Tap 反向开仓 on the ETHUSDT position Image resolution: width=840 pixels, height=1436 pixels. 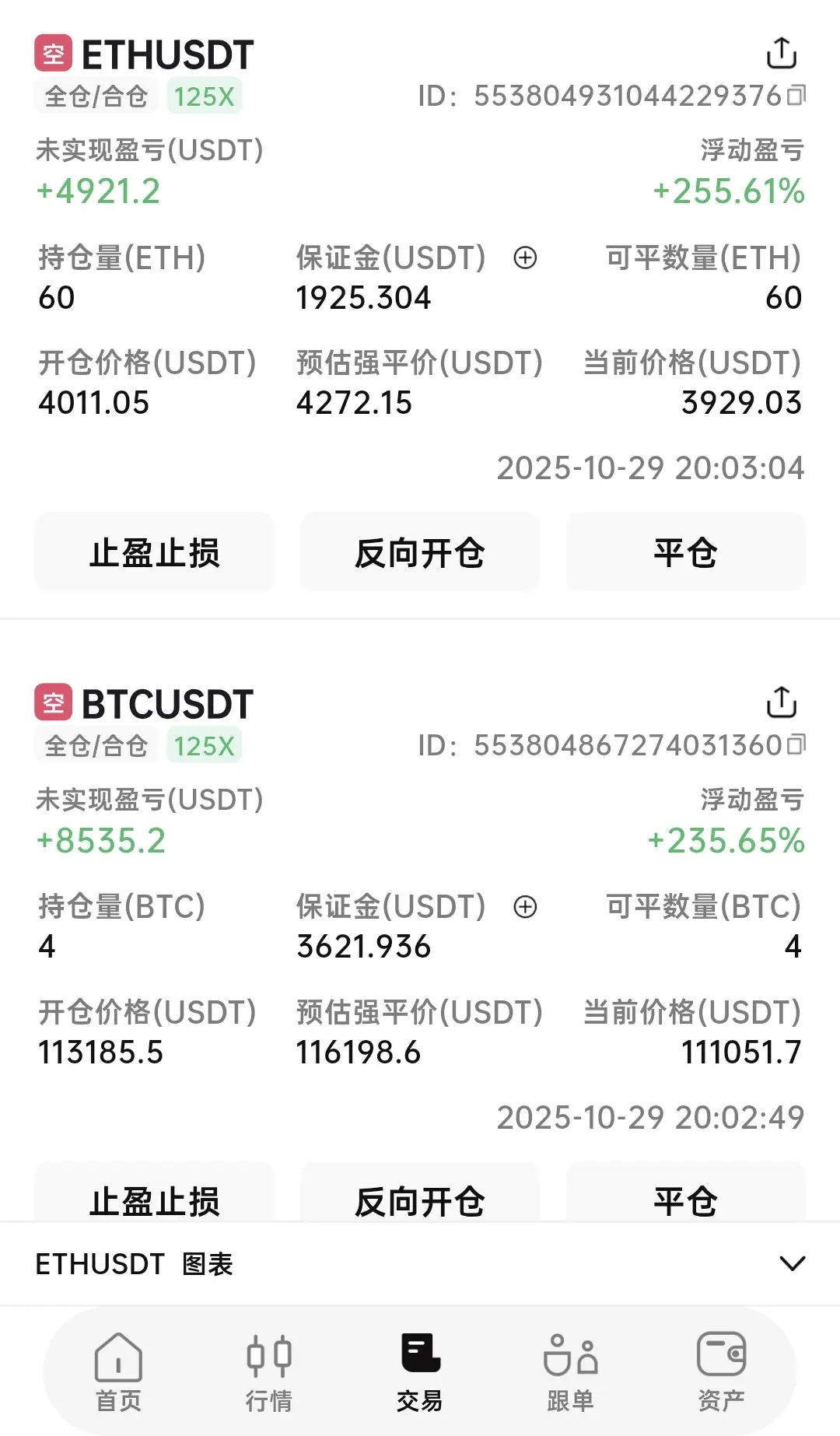tap(420, 552)
